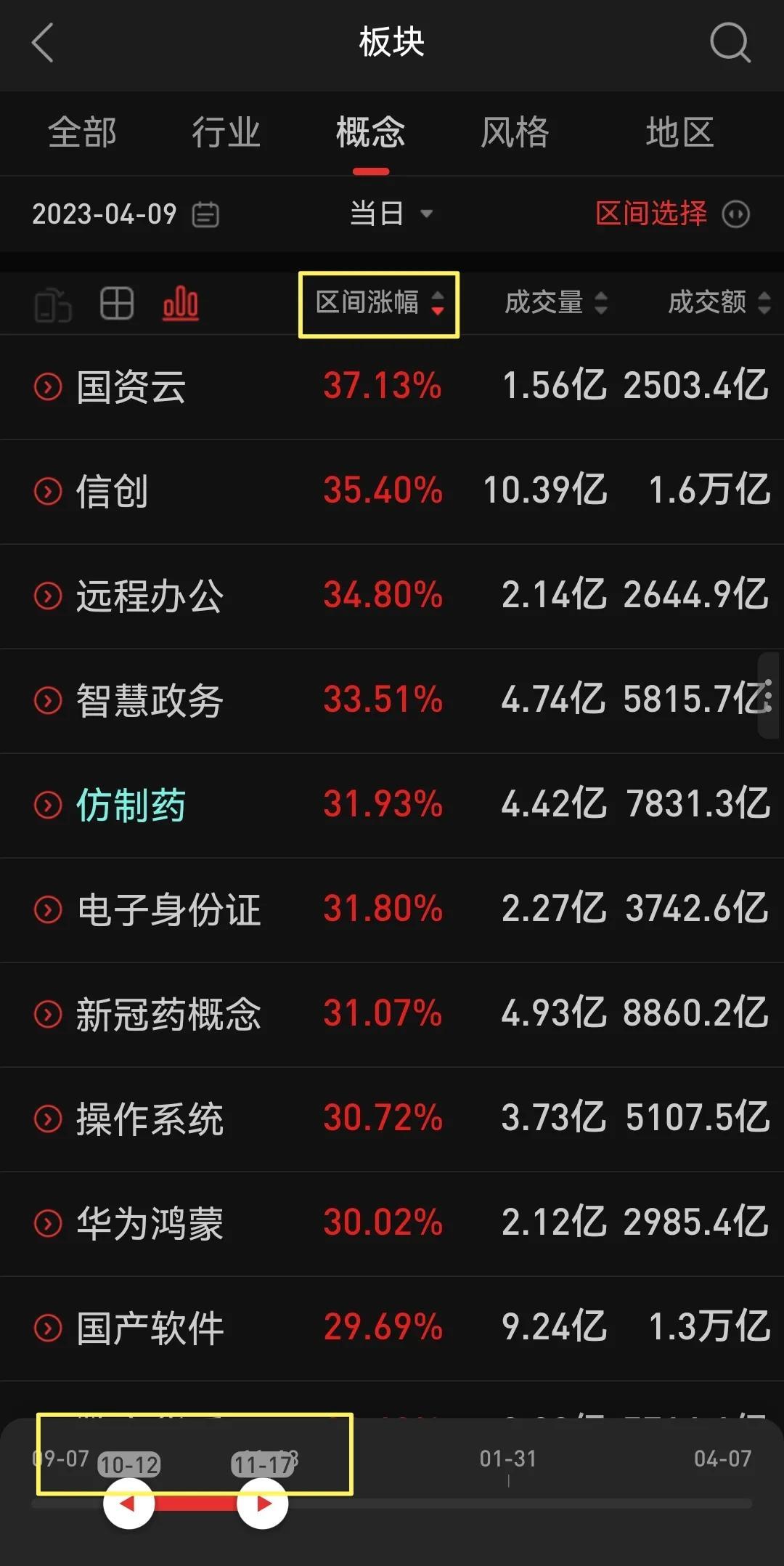This screenshot has height=1566, width=784.
Task: Expand the 当日 period dropdown
Action: (391, 214)
